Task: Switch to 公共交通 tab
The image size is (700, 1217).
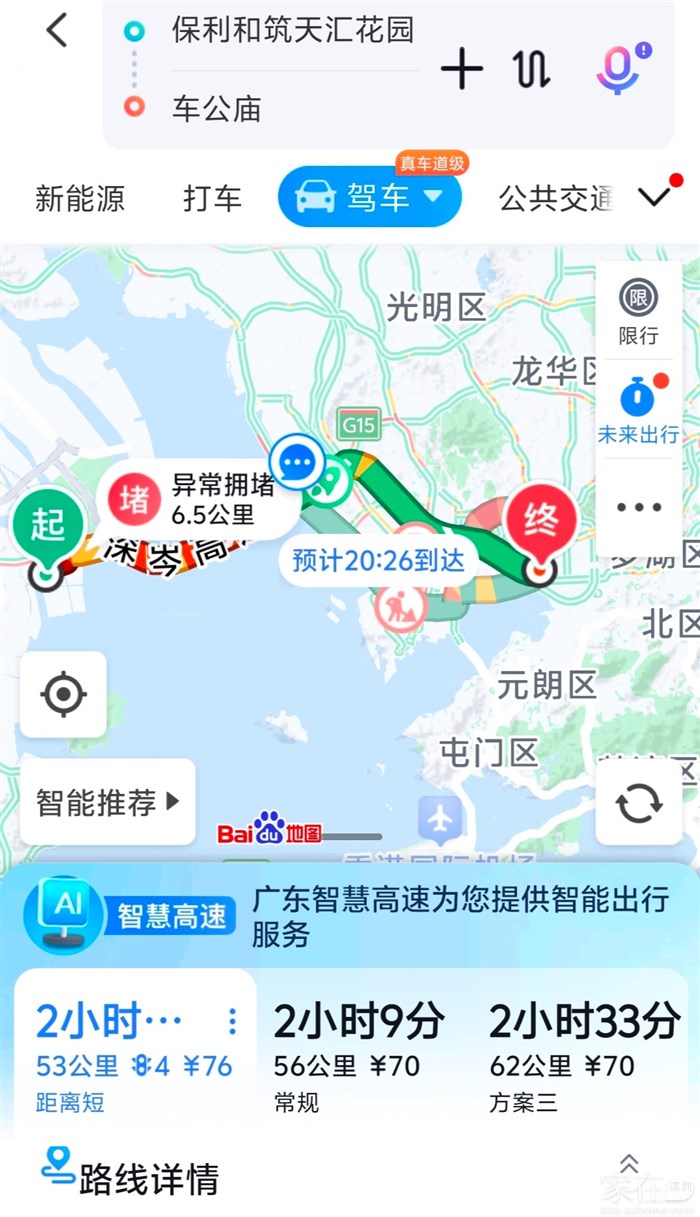Action: click(554, 198)
